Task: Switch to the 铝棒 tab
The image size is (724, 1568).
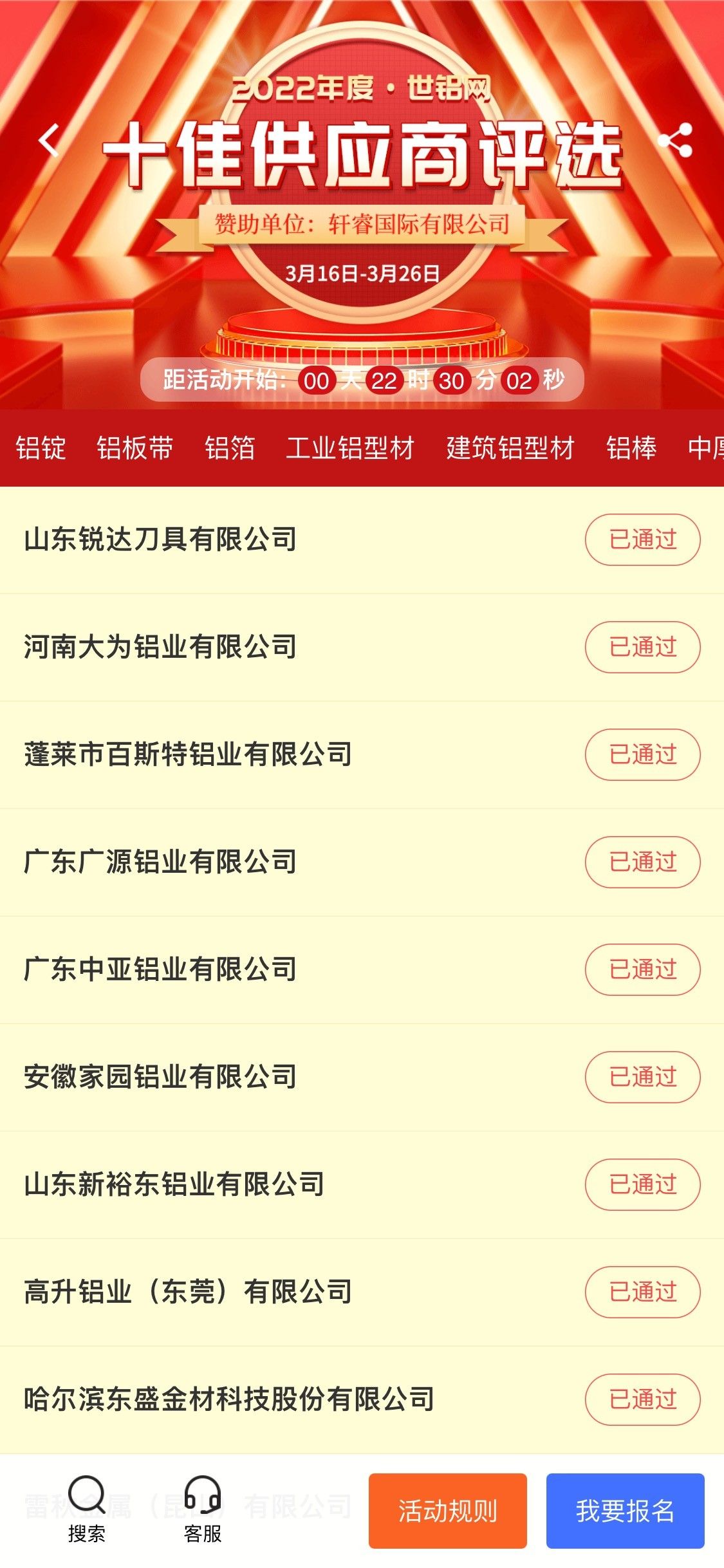Action: pos(631,448)
